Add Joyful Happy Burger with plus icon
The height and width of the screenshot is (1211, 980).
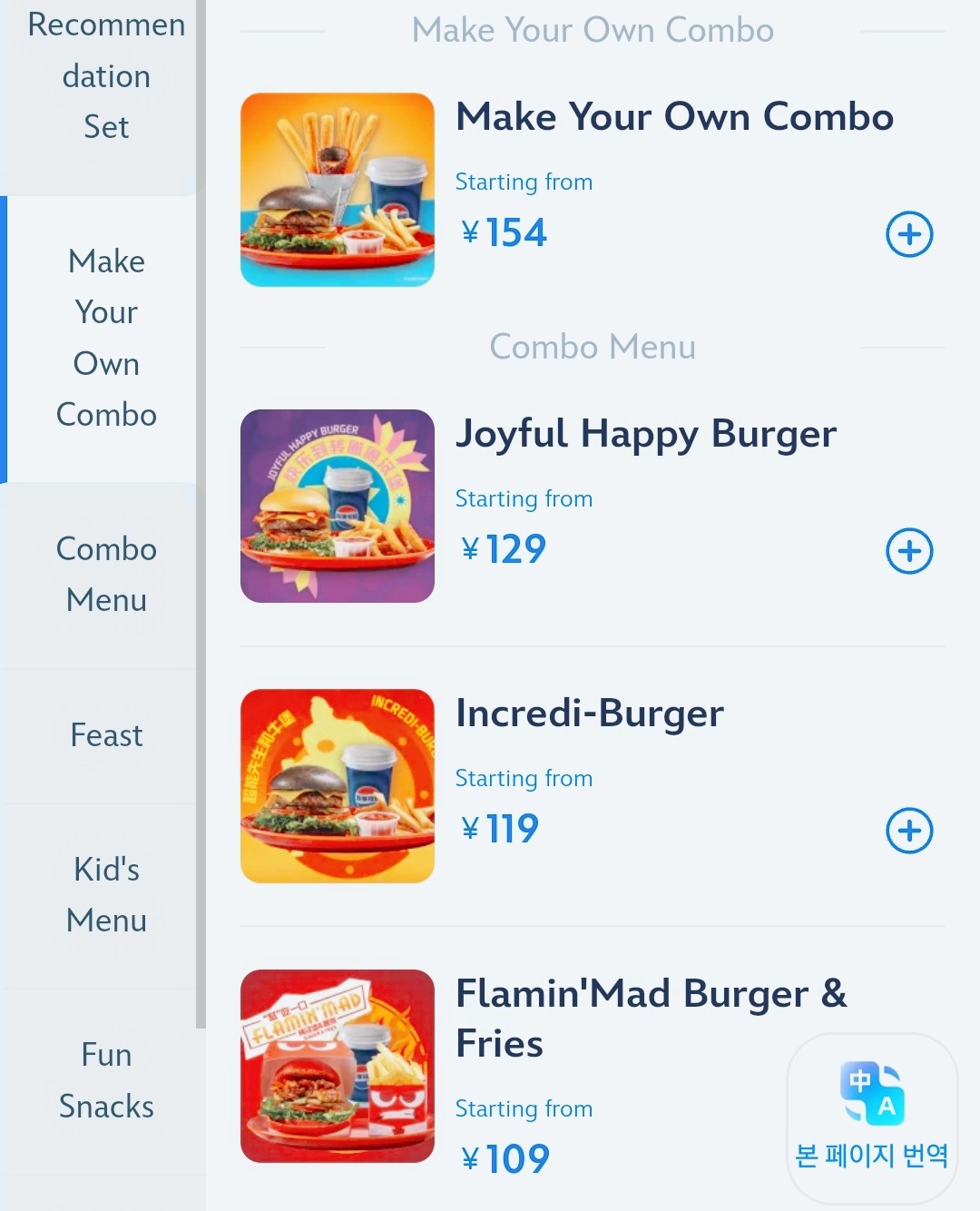pyautogui.click(x=909, y=551)
